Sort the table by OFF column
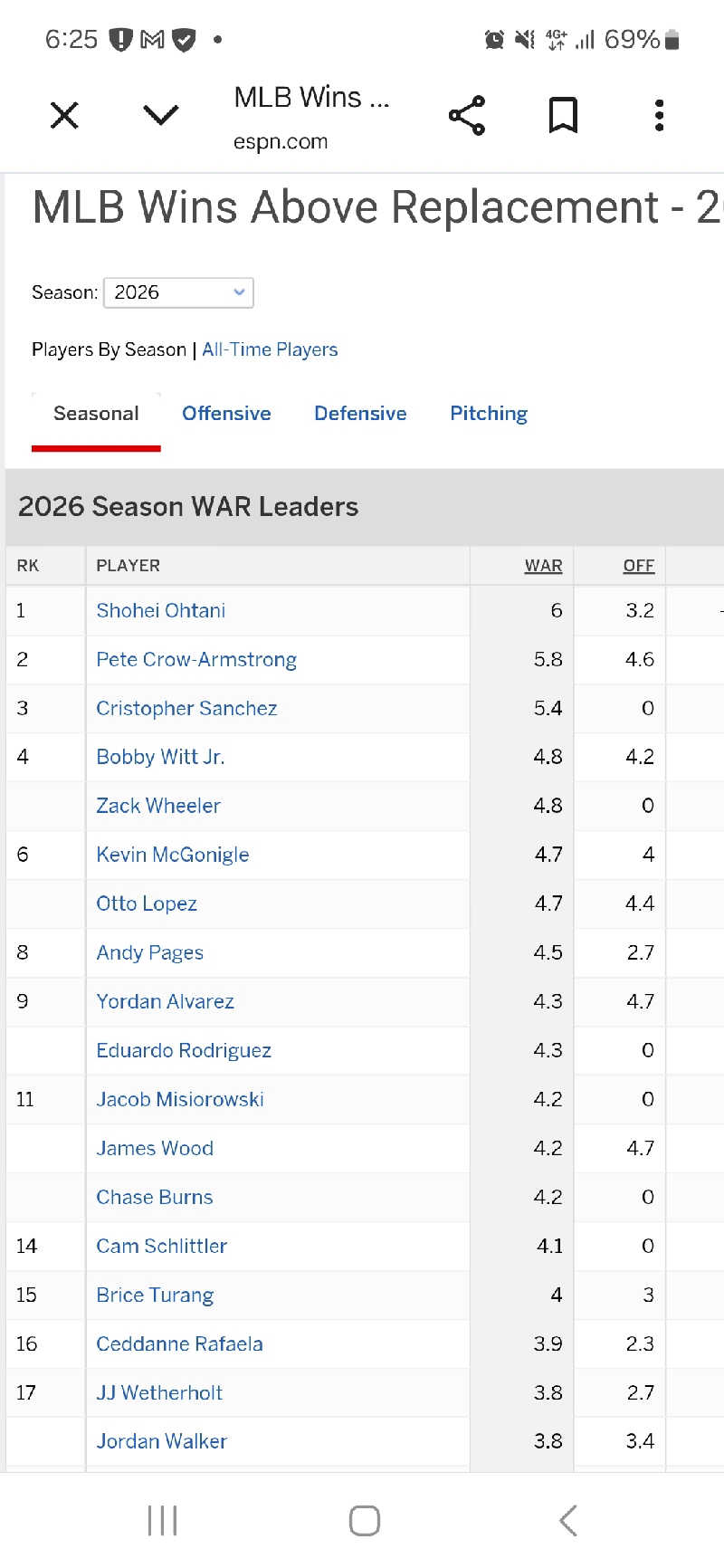 [638, 566]
